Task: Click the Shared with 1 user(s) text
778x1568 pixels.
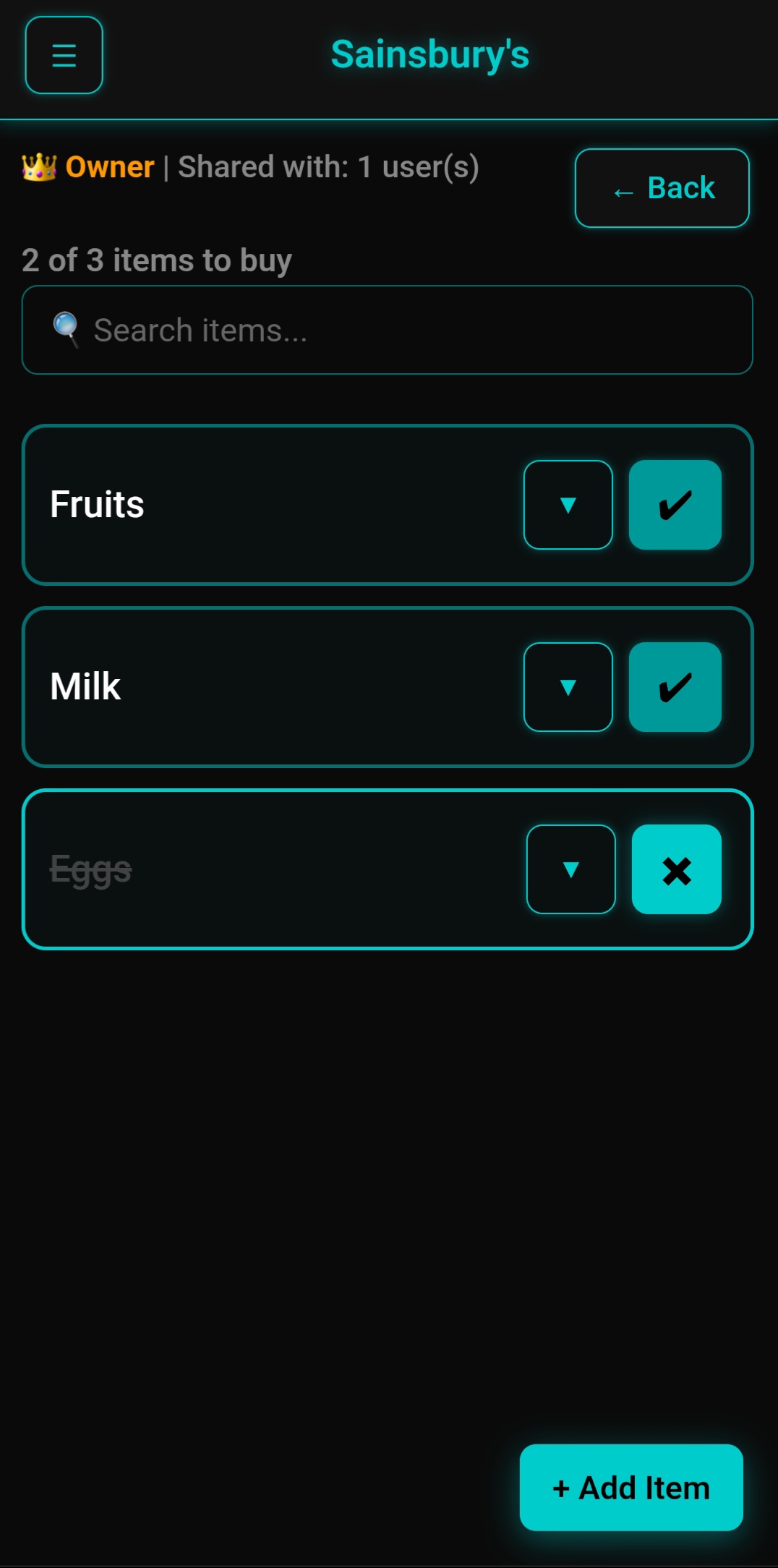Action: [x=325, y=166]
